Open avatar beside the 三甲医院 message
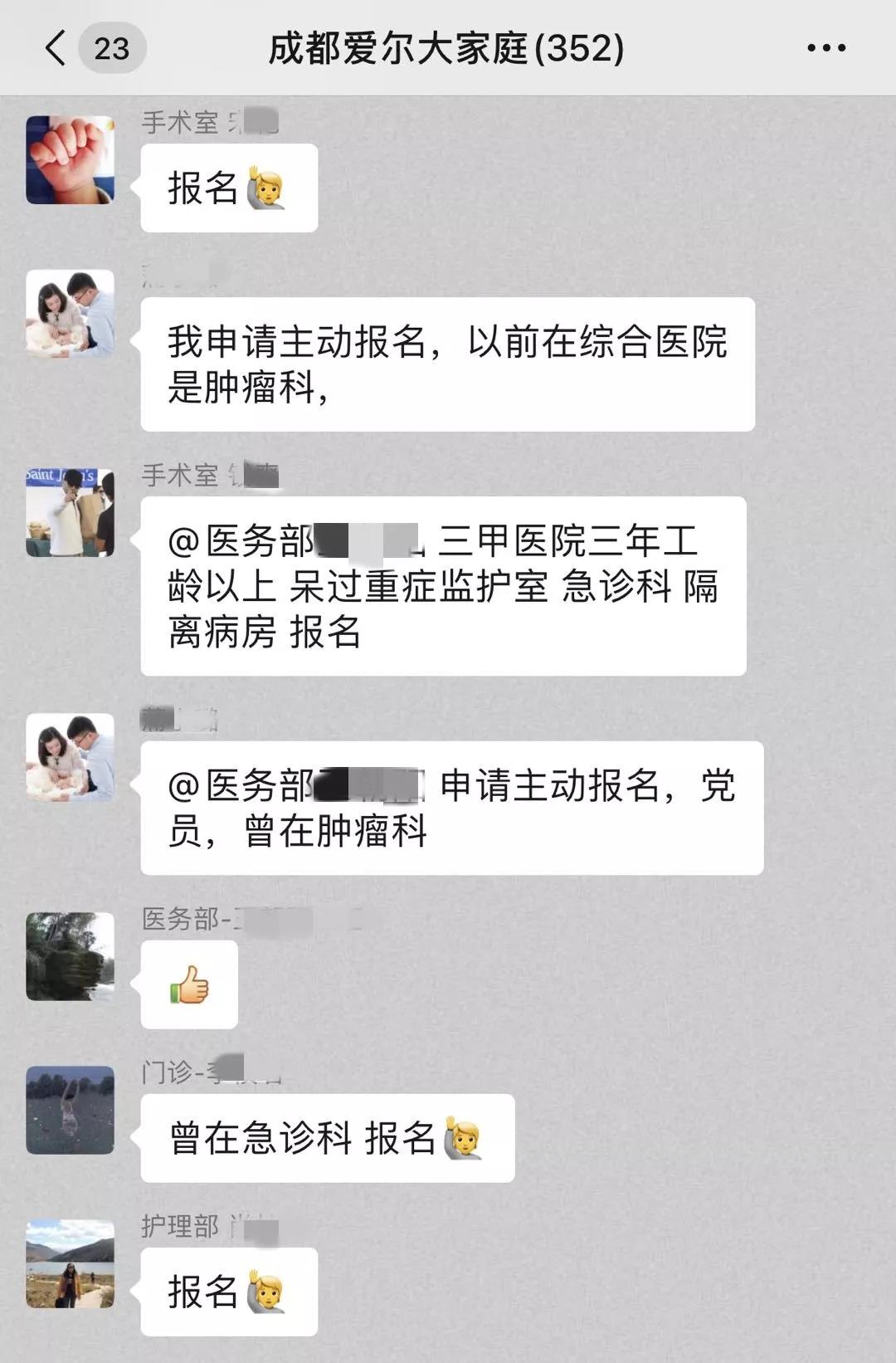896x1363 pixels. [x=70, y=512]
